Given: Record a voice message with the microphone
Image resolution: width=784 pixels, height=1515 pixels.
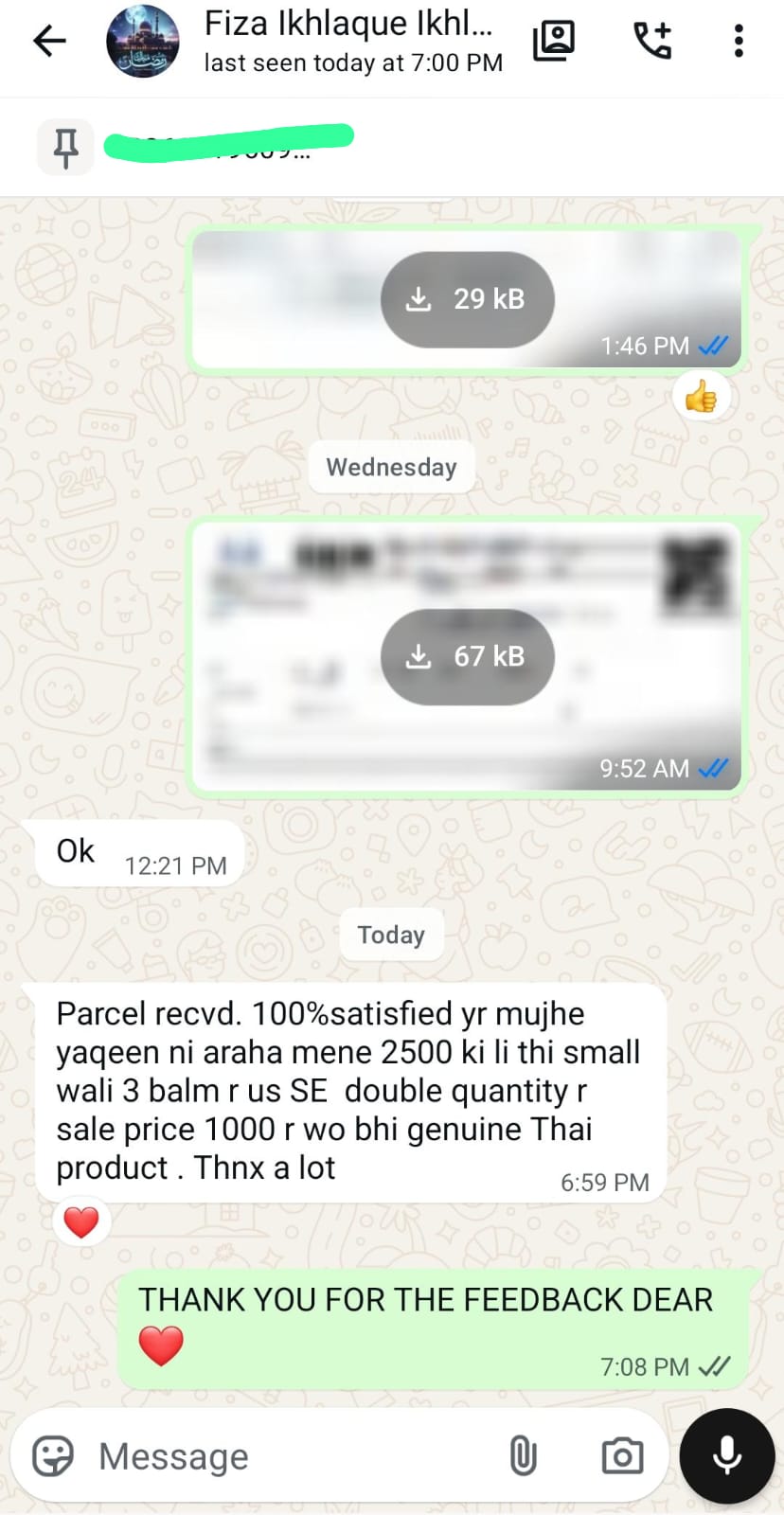Looking at the screenshot, I should (727, 1456).
